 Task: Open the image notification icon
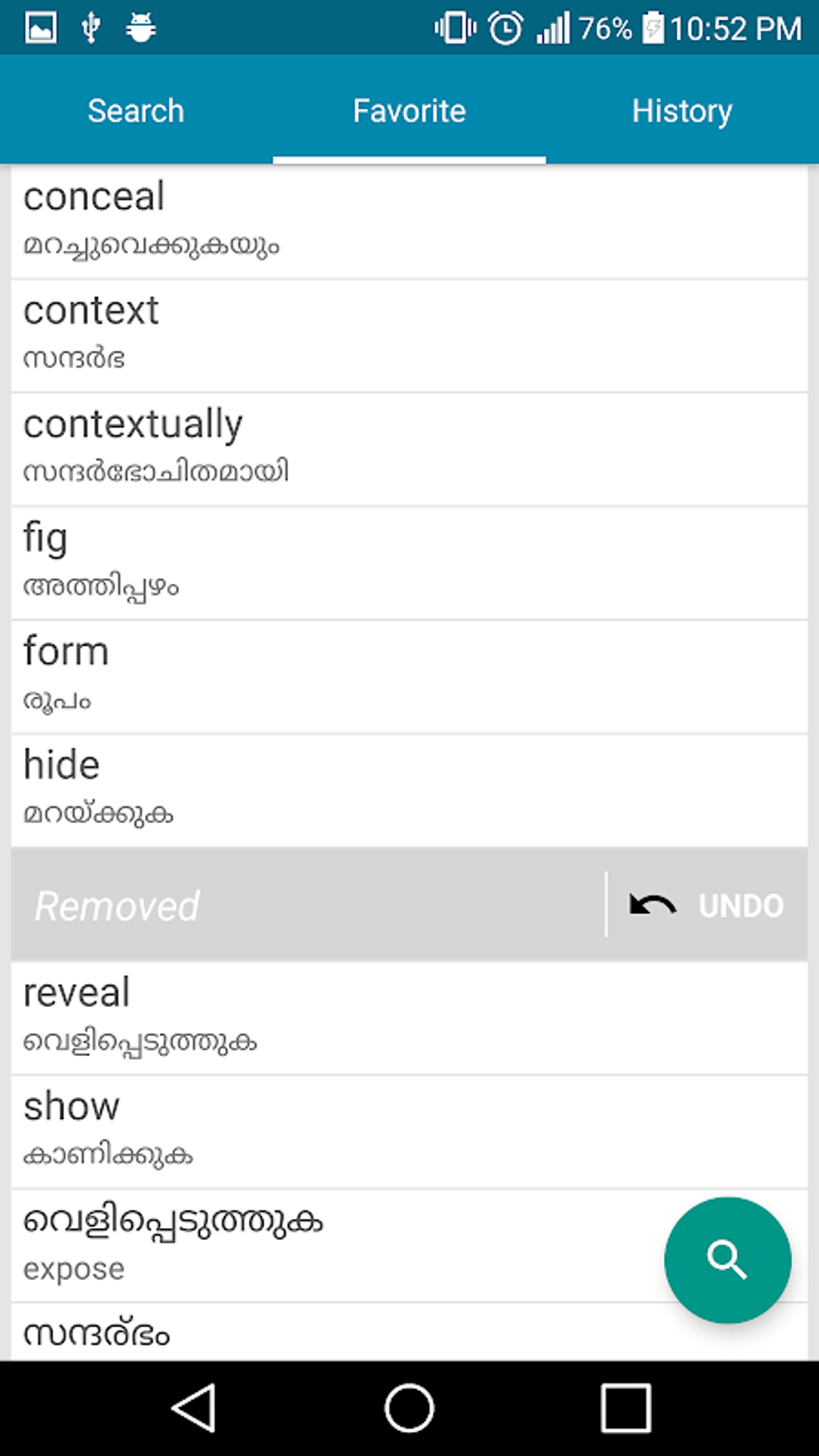pyautogui.click(x=39, y=27)
